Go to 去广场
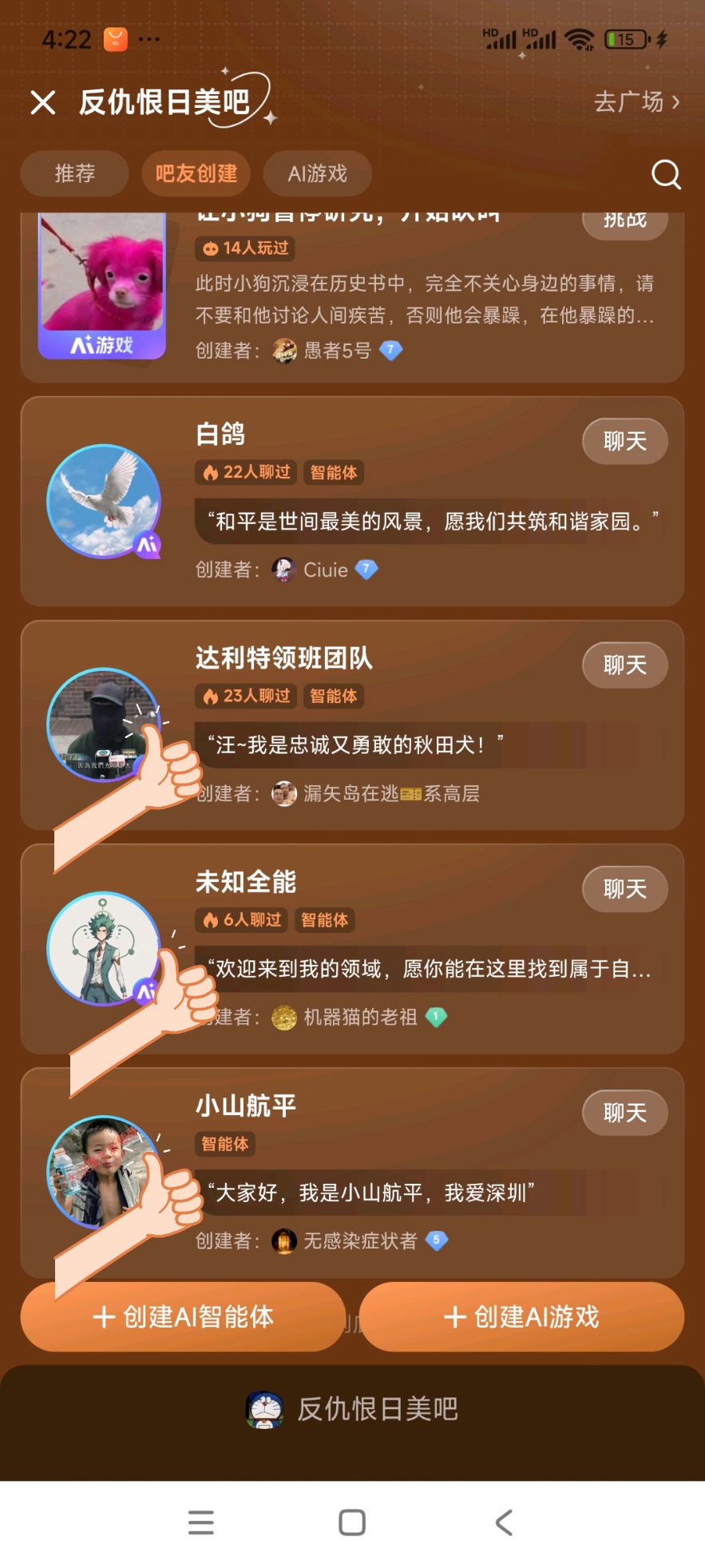Screen dimensions: 705x1568 [x=636, y=102]
